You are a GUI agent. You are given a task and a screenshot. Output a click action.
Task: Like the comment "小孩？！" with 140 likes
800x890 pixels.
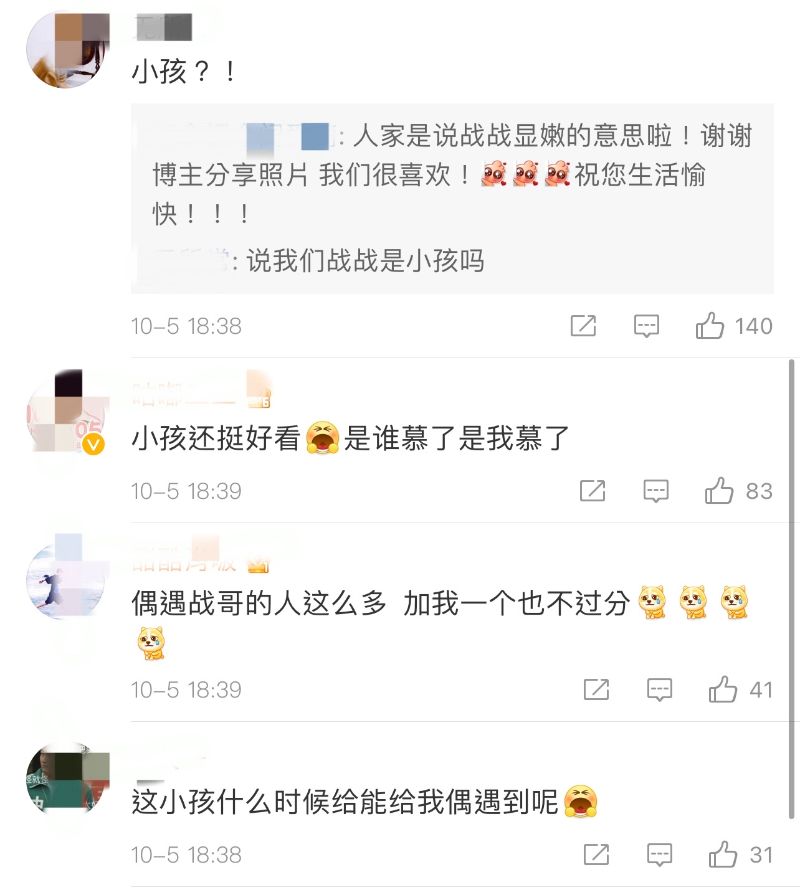pyautogui.click(x=710, y=326)
